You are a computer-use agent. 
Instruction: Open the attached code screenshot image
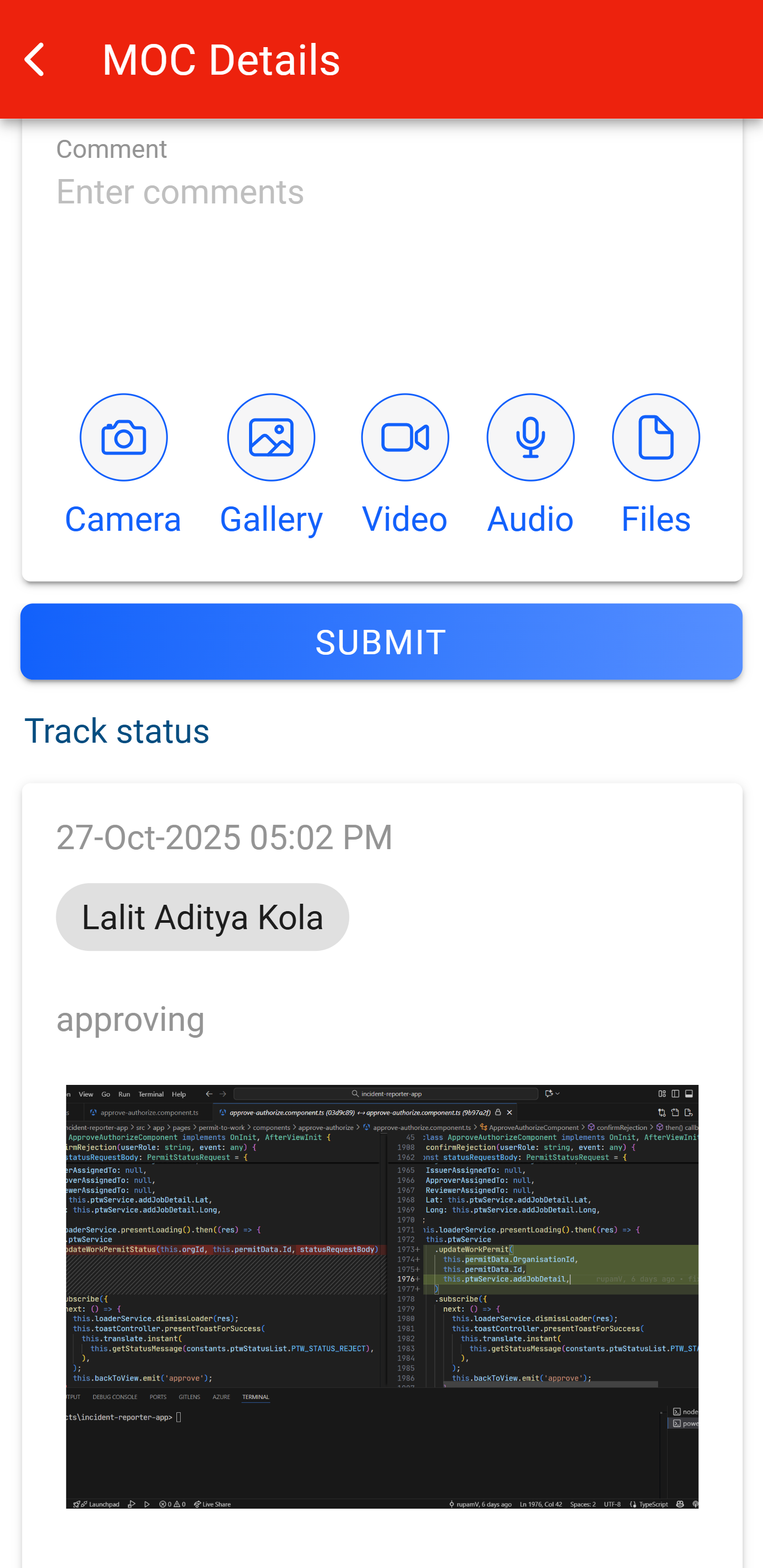(x=382, y=1296)
